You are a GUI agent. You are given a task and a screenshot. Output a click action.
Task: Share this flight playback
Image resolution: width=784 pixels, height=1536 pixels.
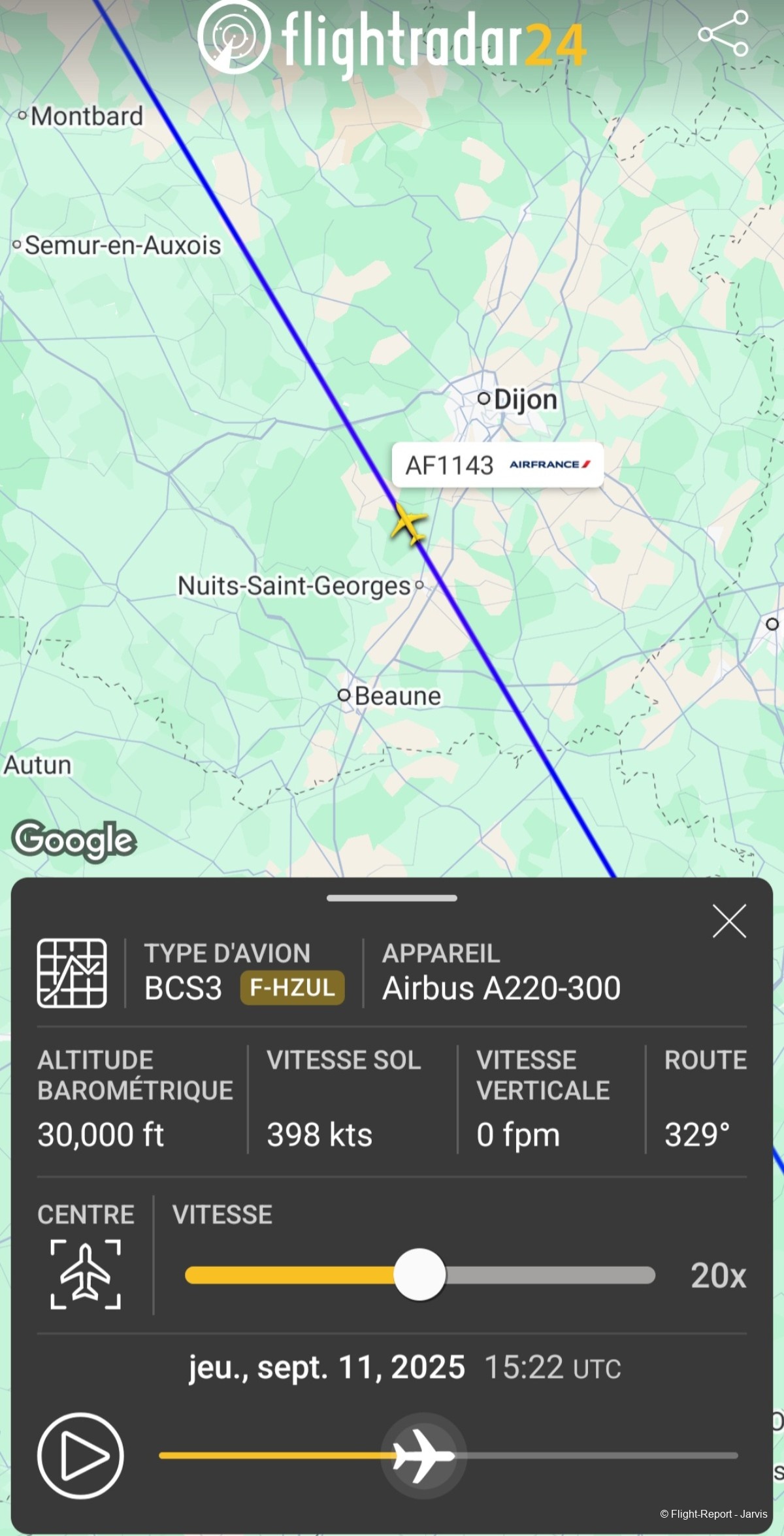point(723,33)
